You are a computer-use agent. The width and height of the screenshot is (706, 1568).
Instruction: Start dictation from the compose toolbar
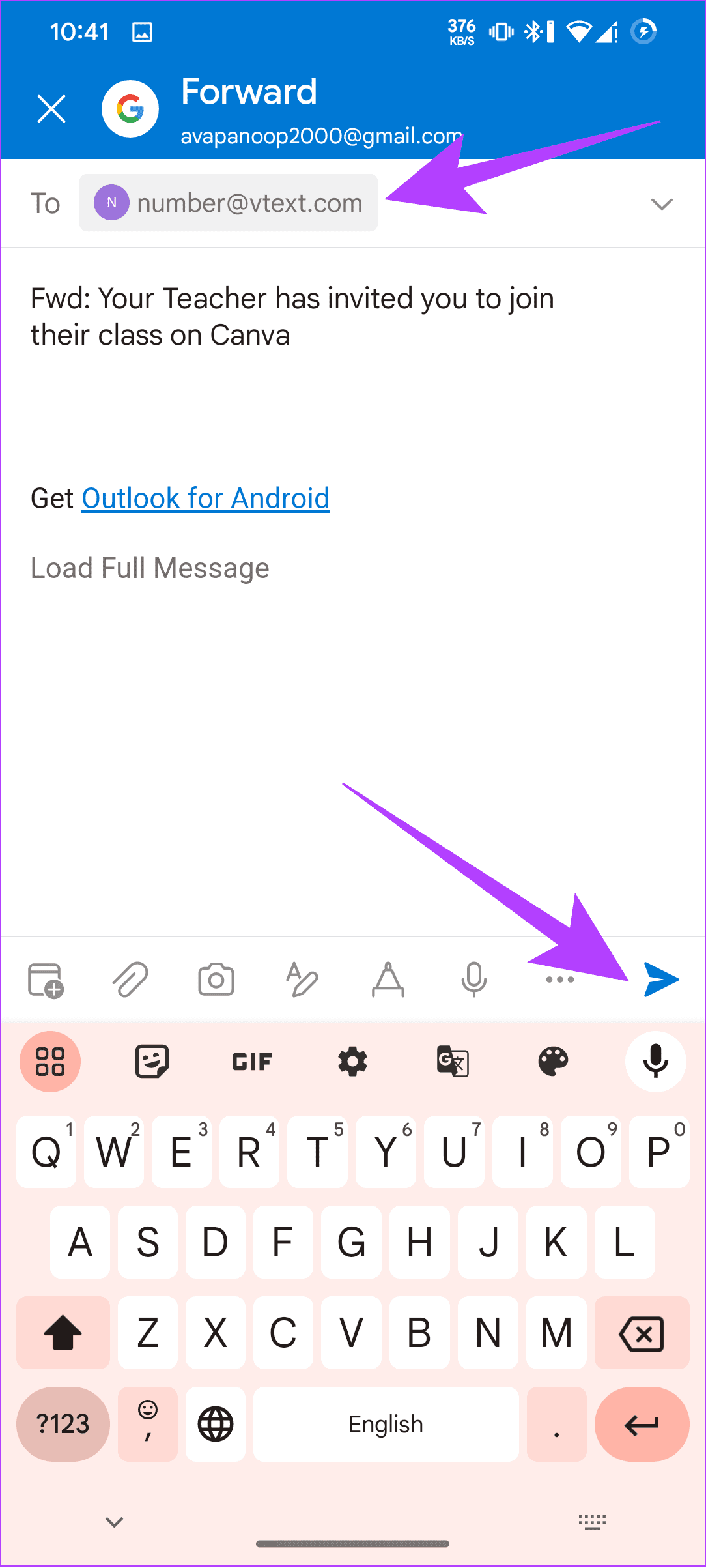(x=473, y=980)
